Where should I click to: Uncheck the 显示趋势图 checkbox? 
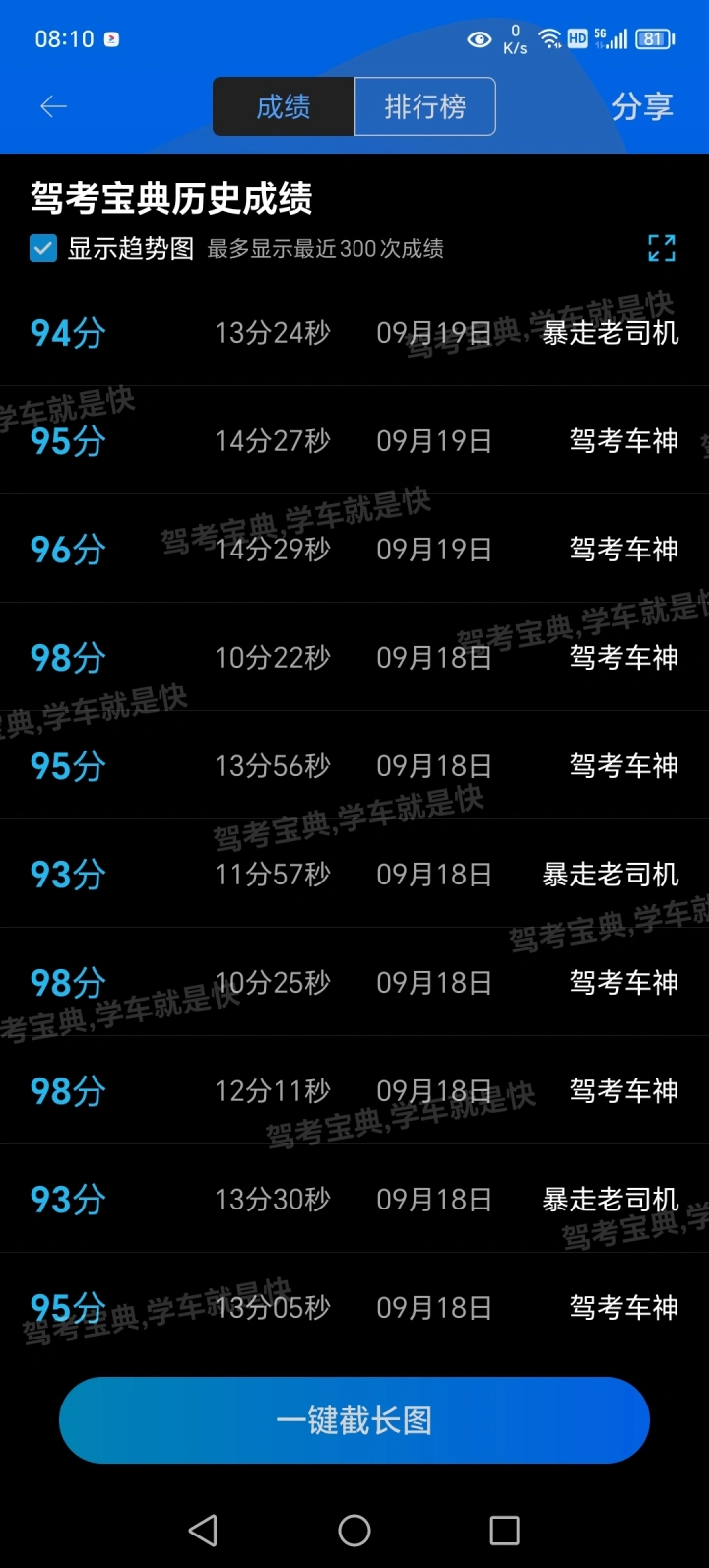point(43,248)
